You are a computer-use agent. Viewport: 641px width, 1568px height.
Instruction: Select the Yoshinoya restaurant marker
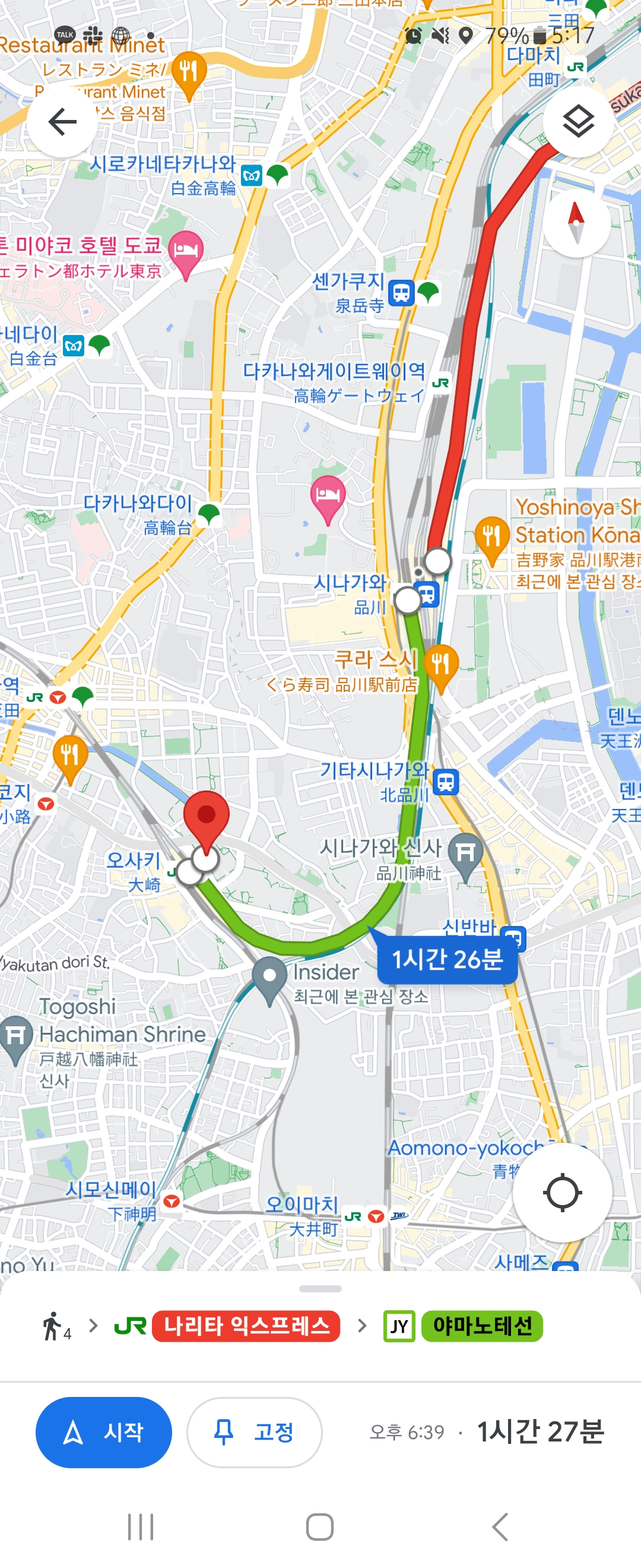click(x=491, y=537)
